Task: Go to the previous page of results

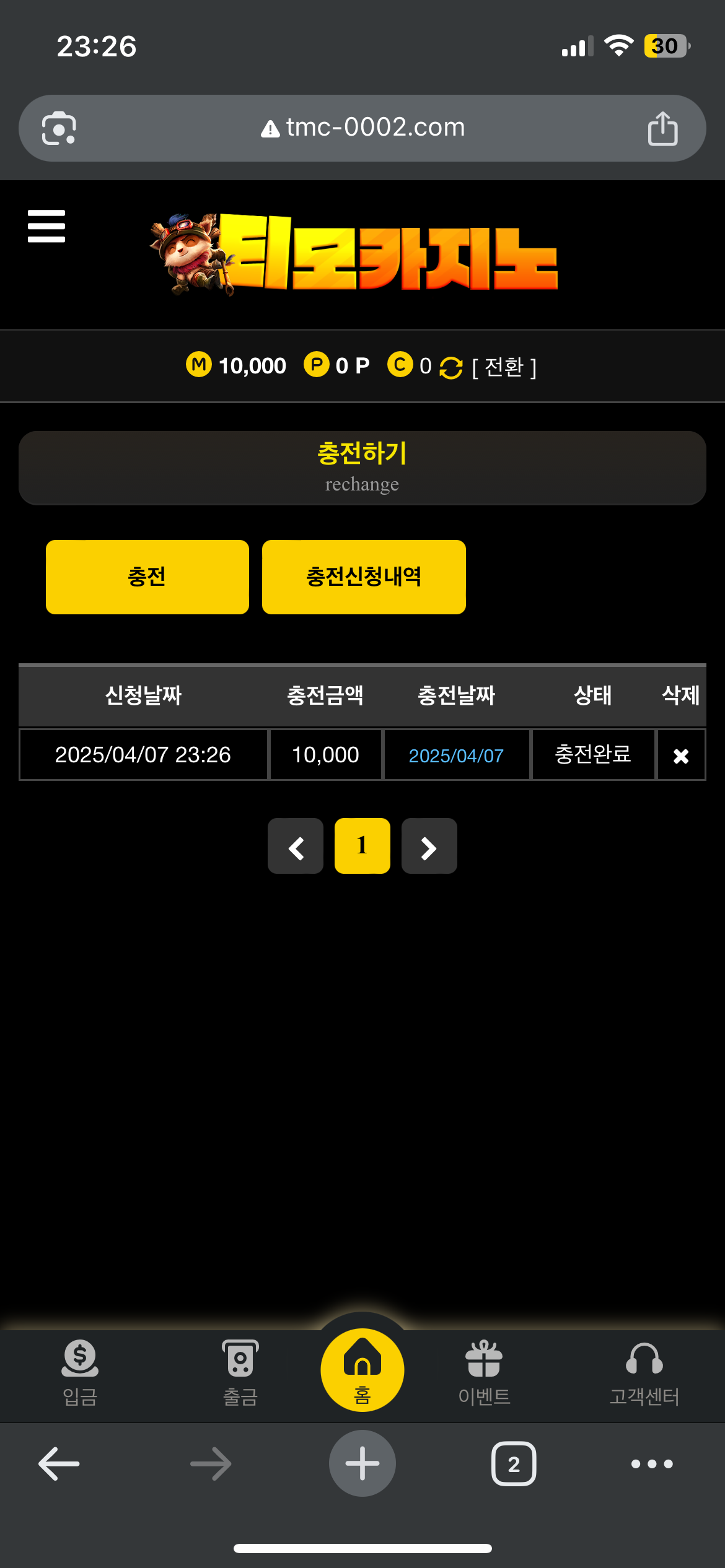Action: click(x=296, y=847)
